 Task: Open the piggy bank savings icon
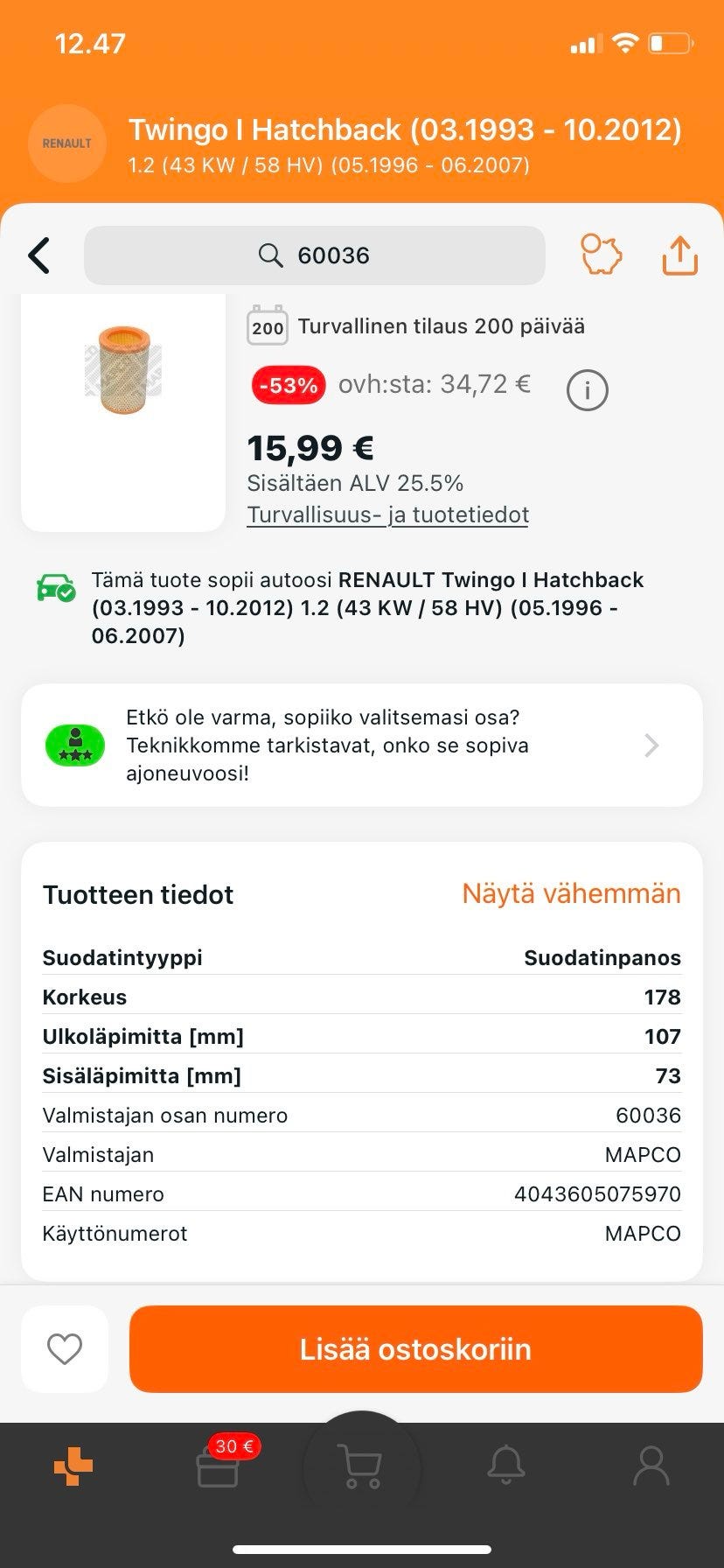click(x=601, y=255)
